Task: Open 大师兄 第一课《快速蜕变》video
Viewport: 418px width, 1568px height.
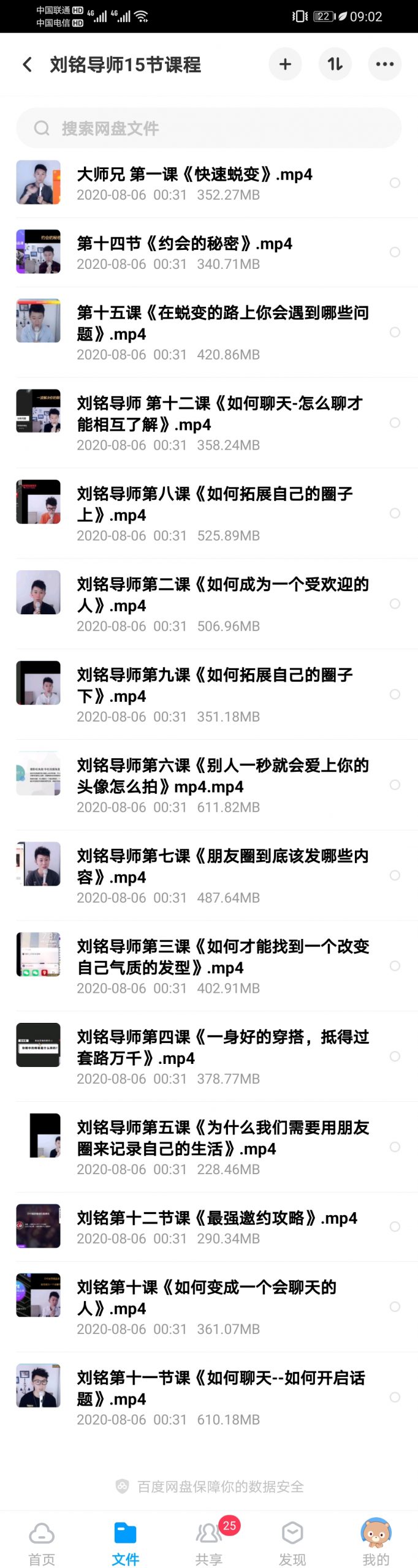Action: [x=194, y=183]
